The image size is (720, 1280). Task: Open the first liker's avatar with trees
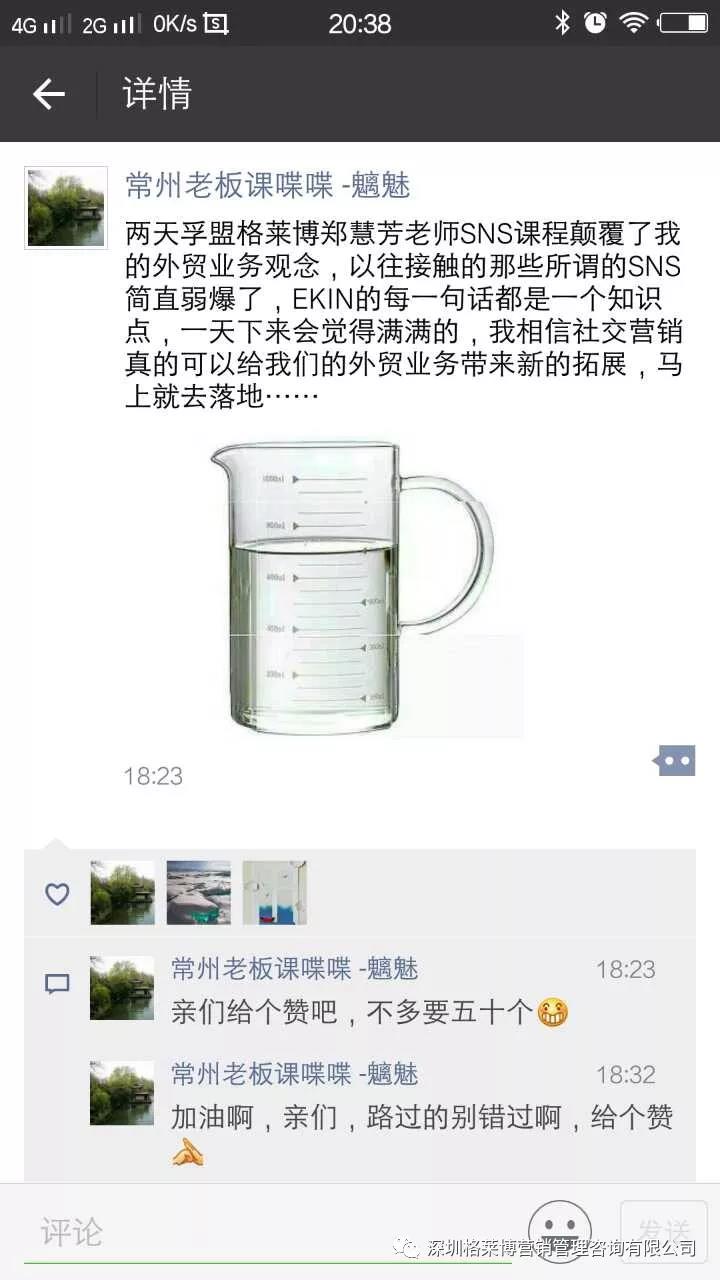pos(123,892)
